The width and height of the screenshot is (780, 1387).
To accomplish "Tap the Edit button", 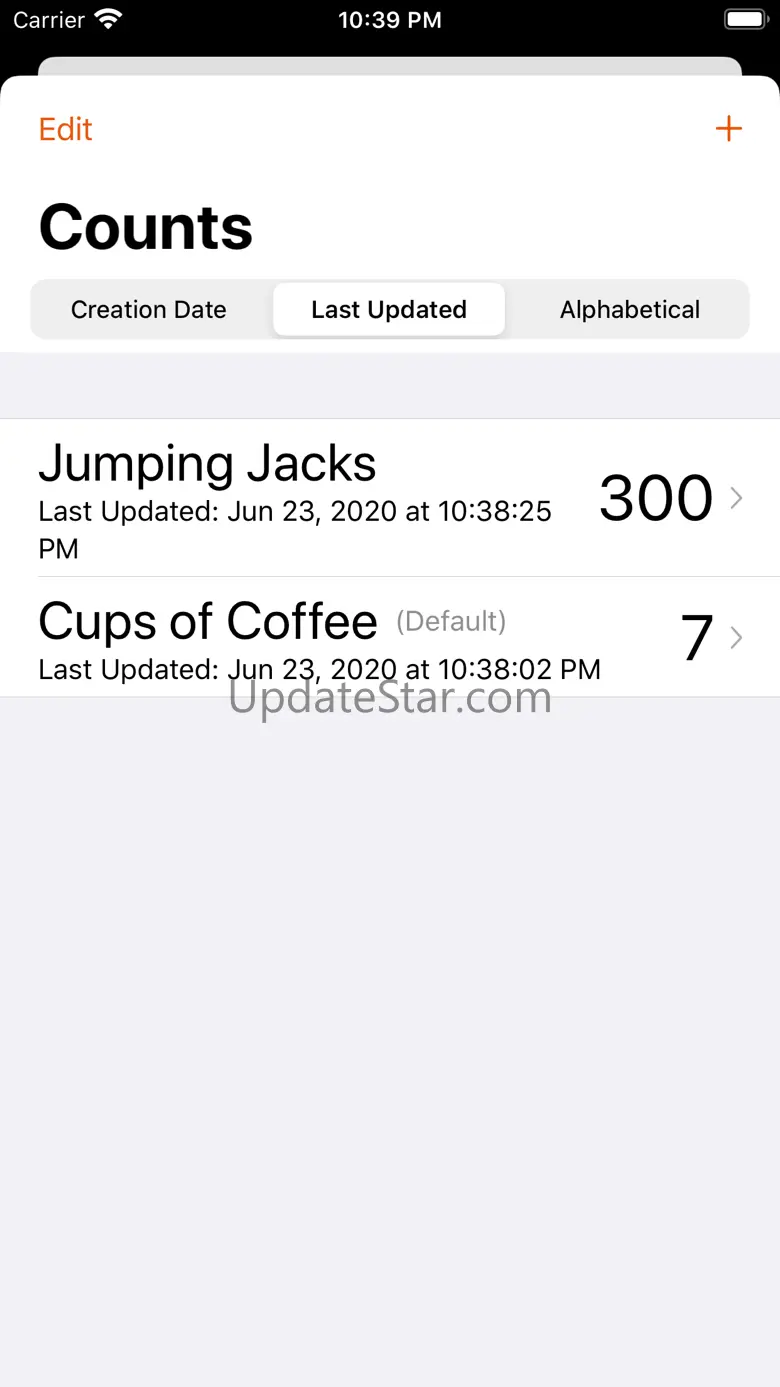I will click(x=65, y=129).
